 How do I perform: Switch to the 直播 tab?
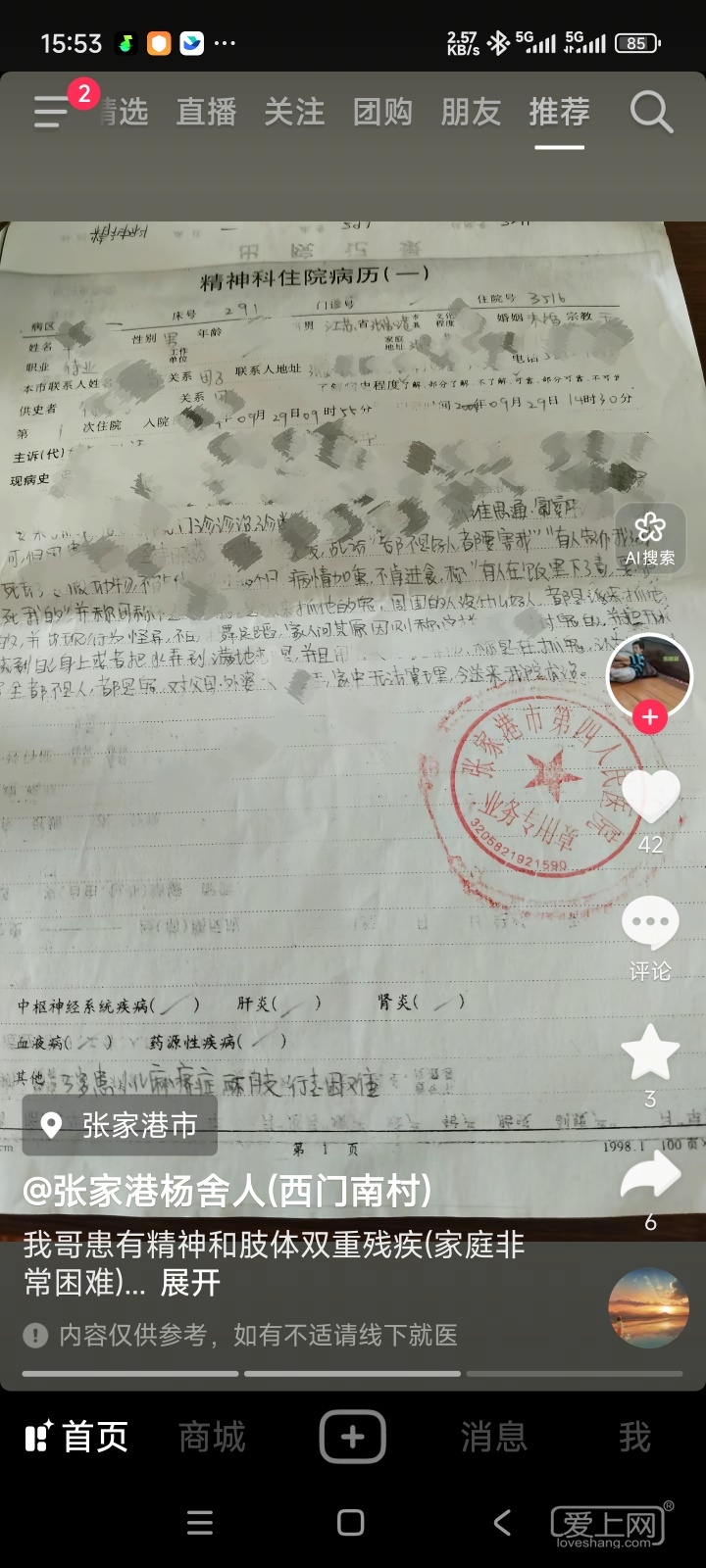pyautogui.click(x=206, y=112)
